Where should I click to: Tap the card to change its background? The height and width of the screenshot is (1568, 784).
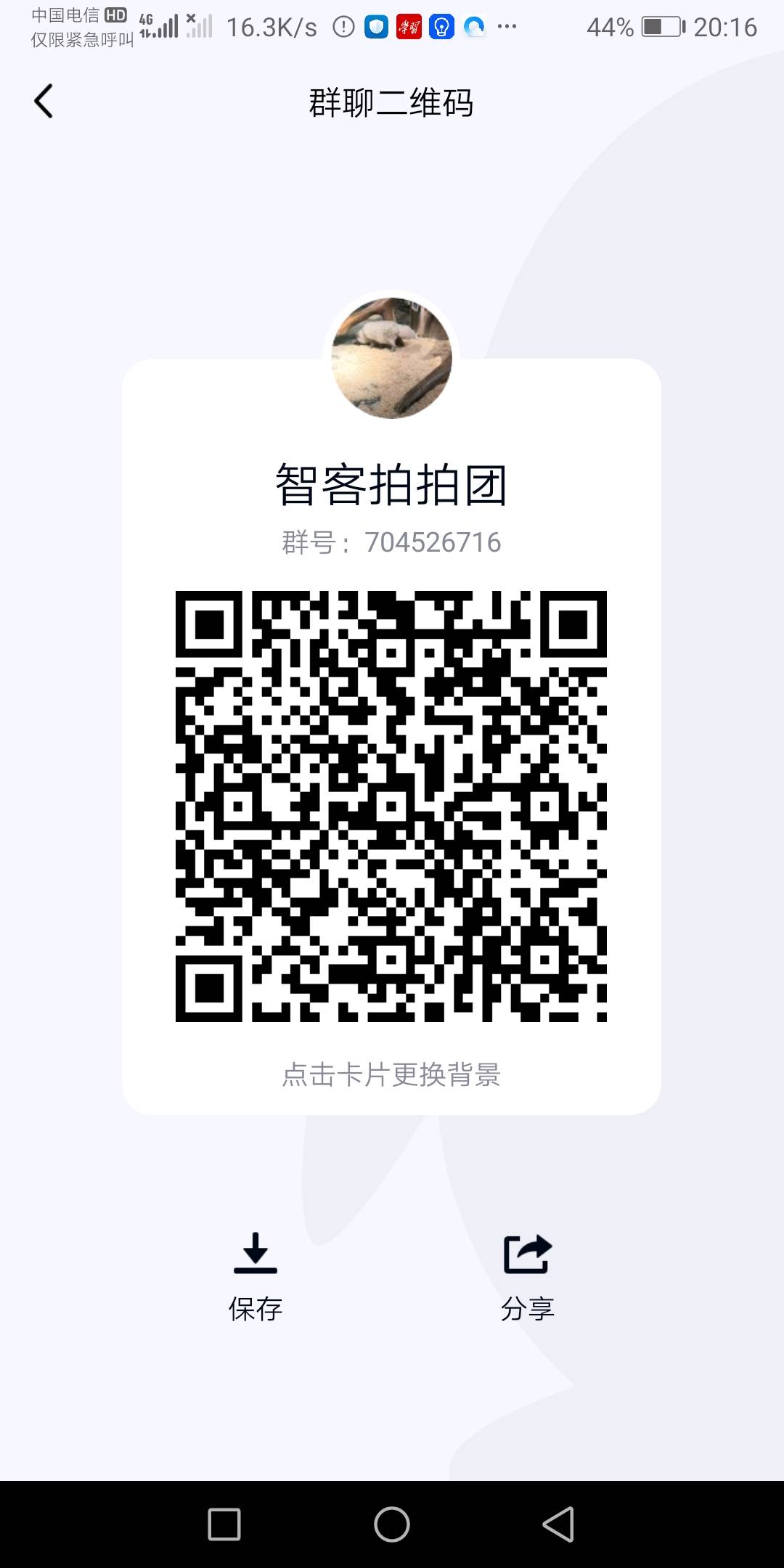coord(391,1074)
